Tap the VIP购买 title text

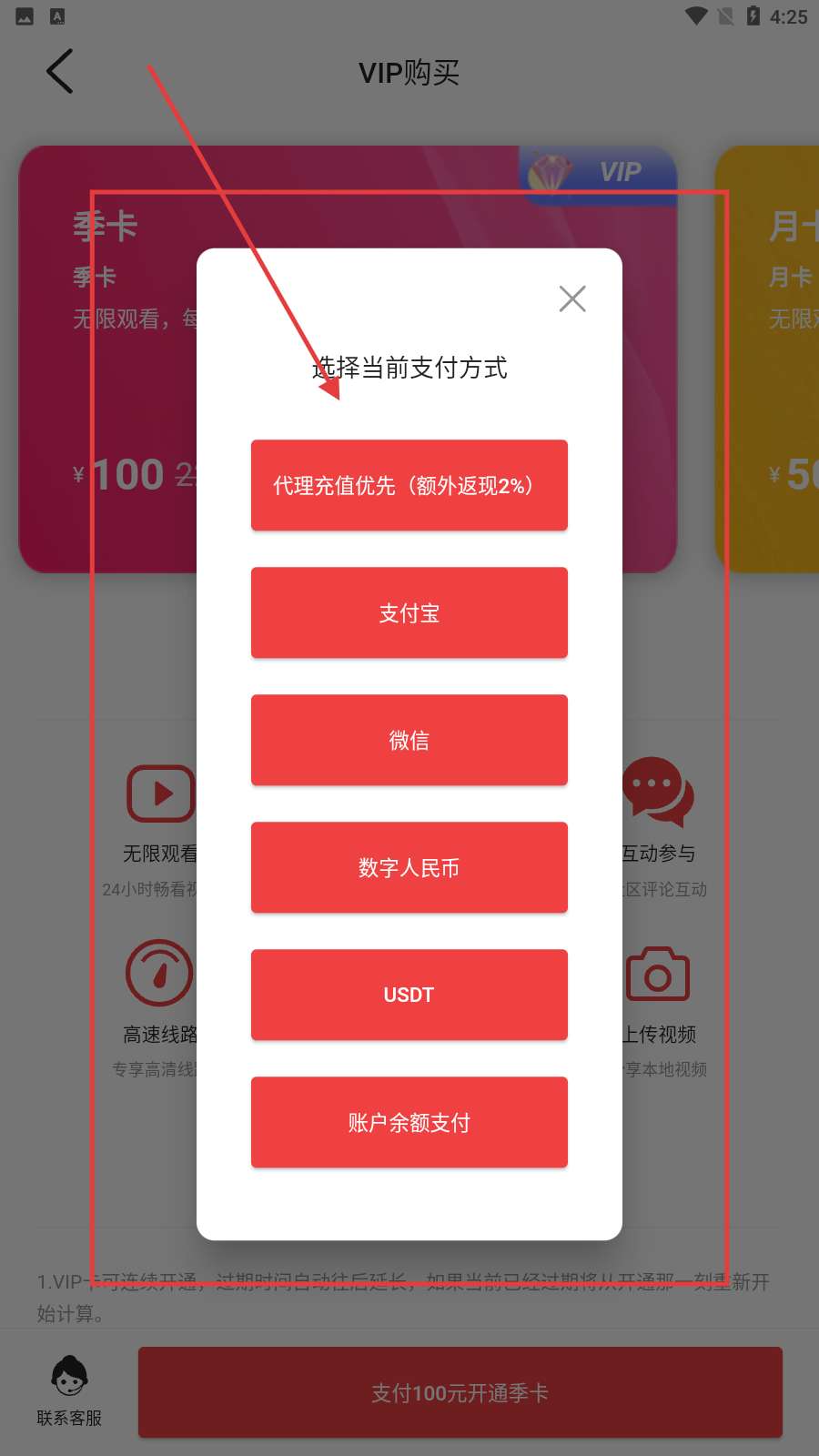[x=409, y=72]
